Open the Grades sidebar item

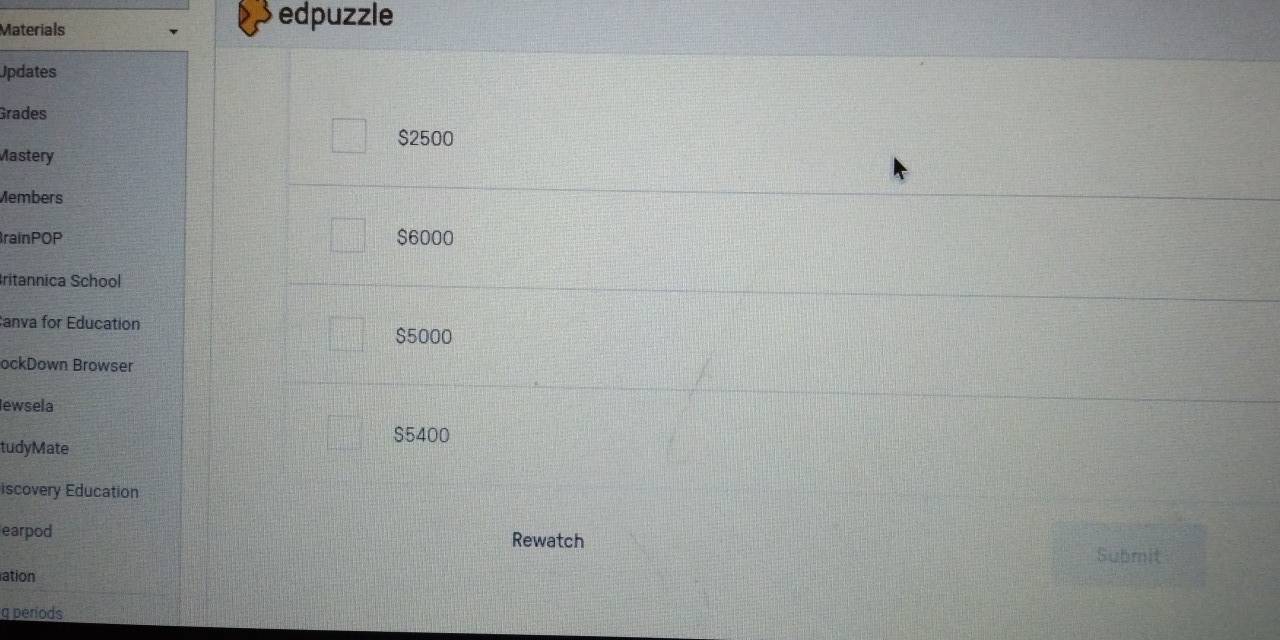click(x=24, y=114)
